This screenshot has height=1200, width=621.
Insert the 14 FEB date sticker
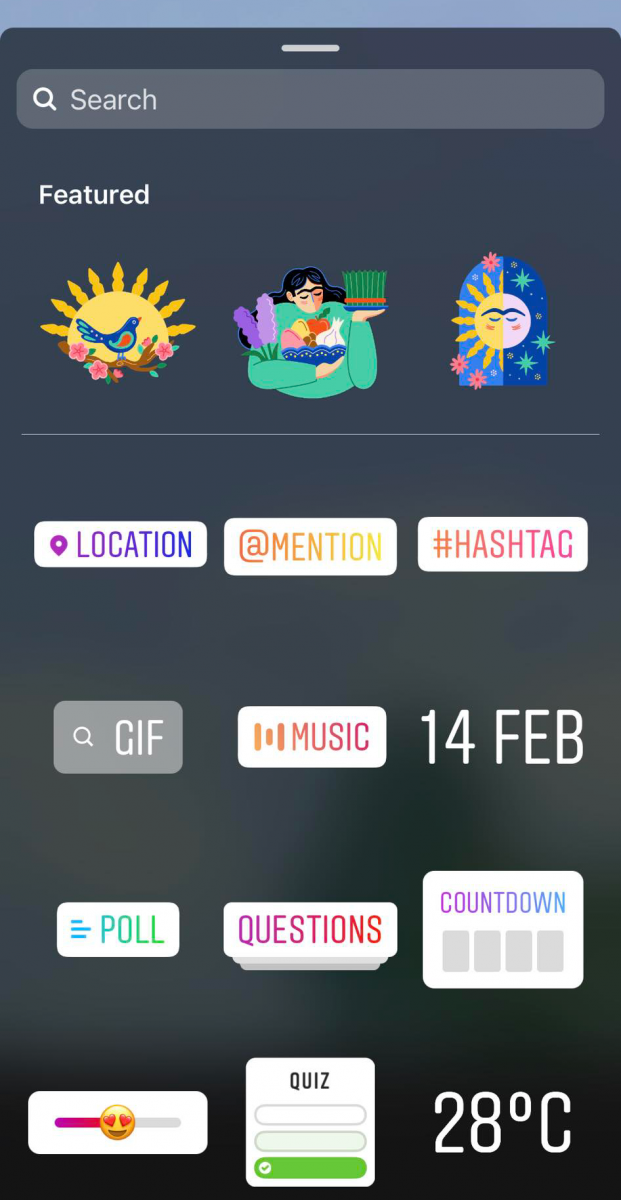(501, 738)
